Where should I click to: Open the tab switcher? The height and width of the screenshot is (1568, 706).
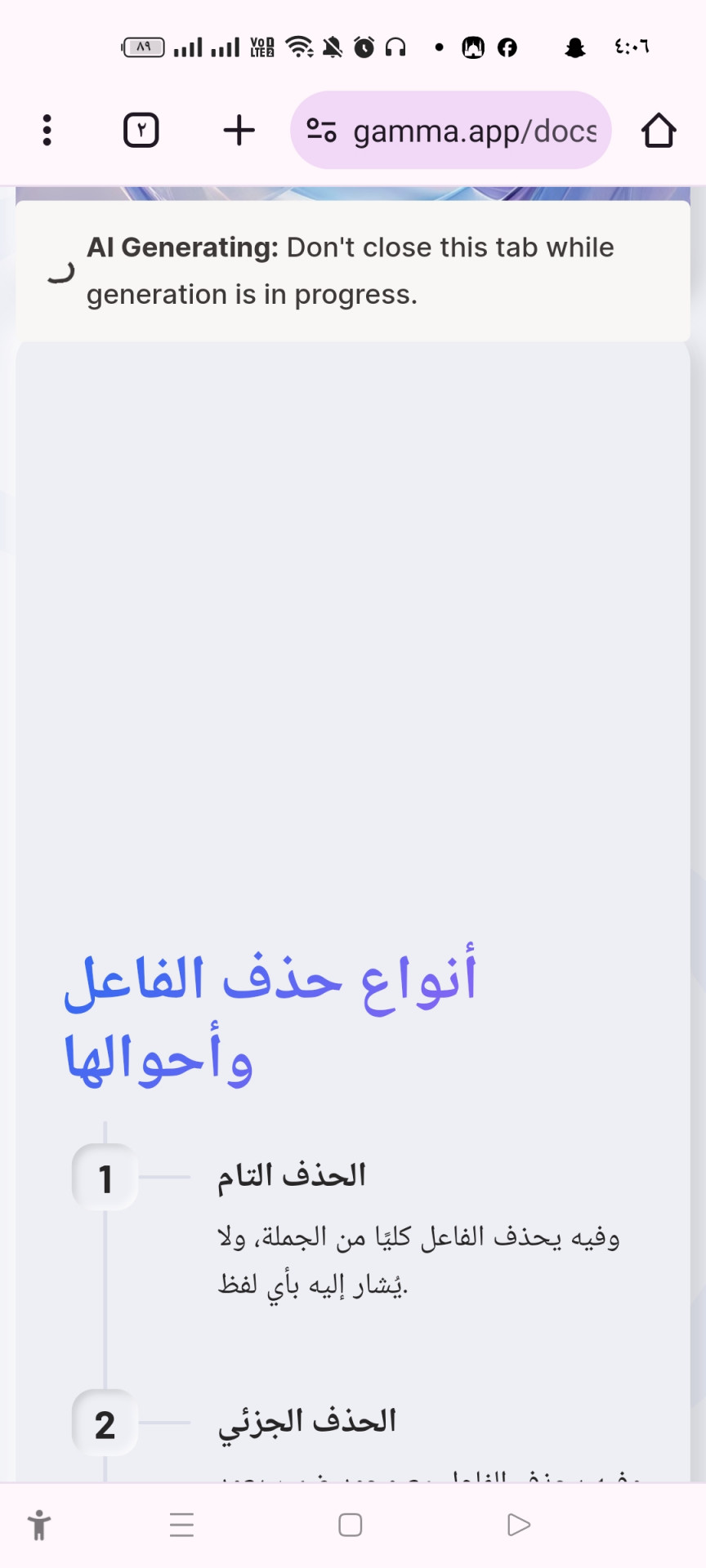pos(141,131)
